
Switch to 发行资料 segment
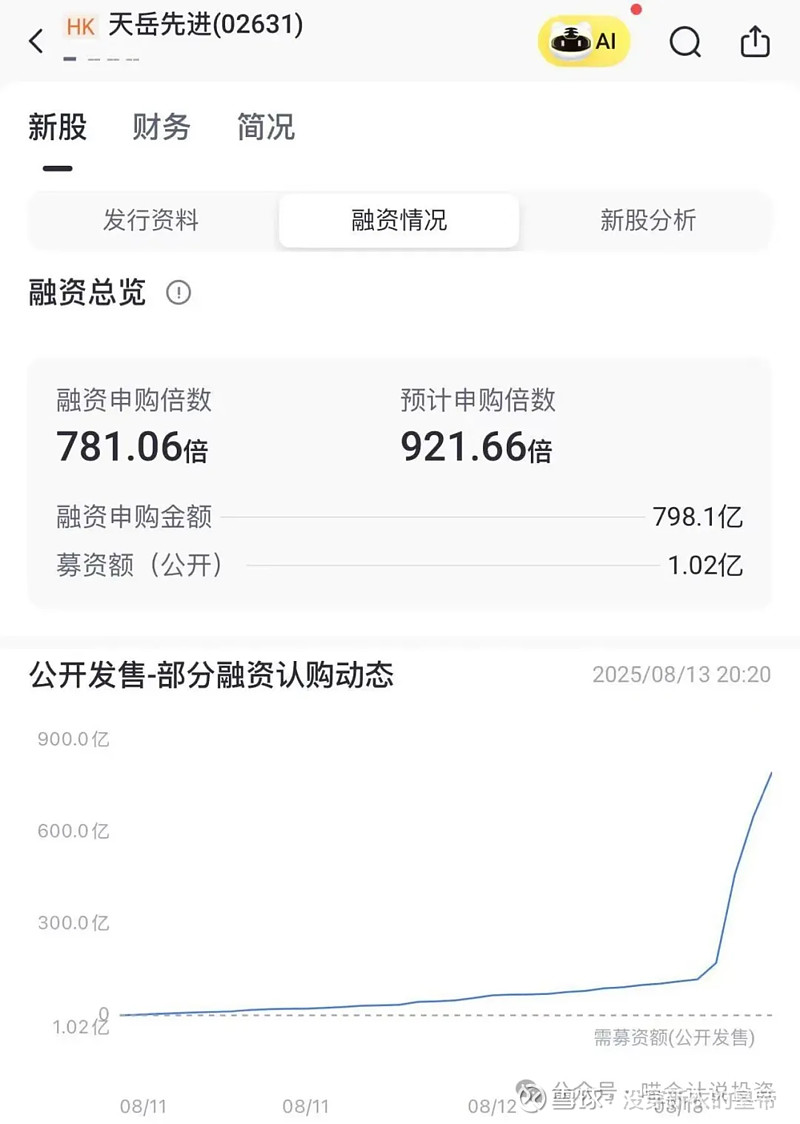(150, 222)
